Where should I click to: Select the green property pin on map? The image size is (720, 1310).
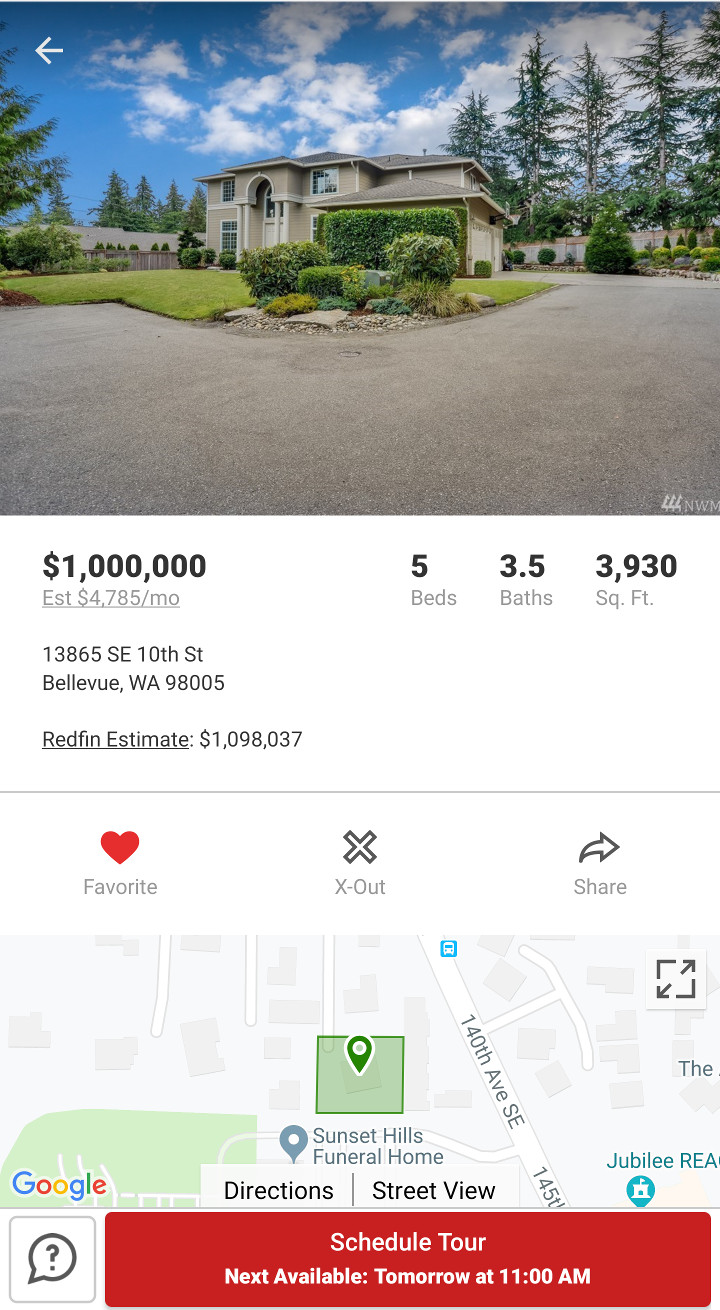point(359,1055)
